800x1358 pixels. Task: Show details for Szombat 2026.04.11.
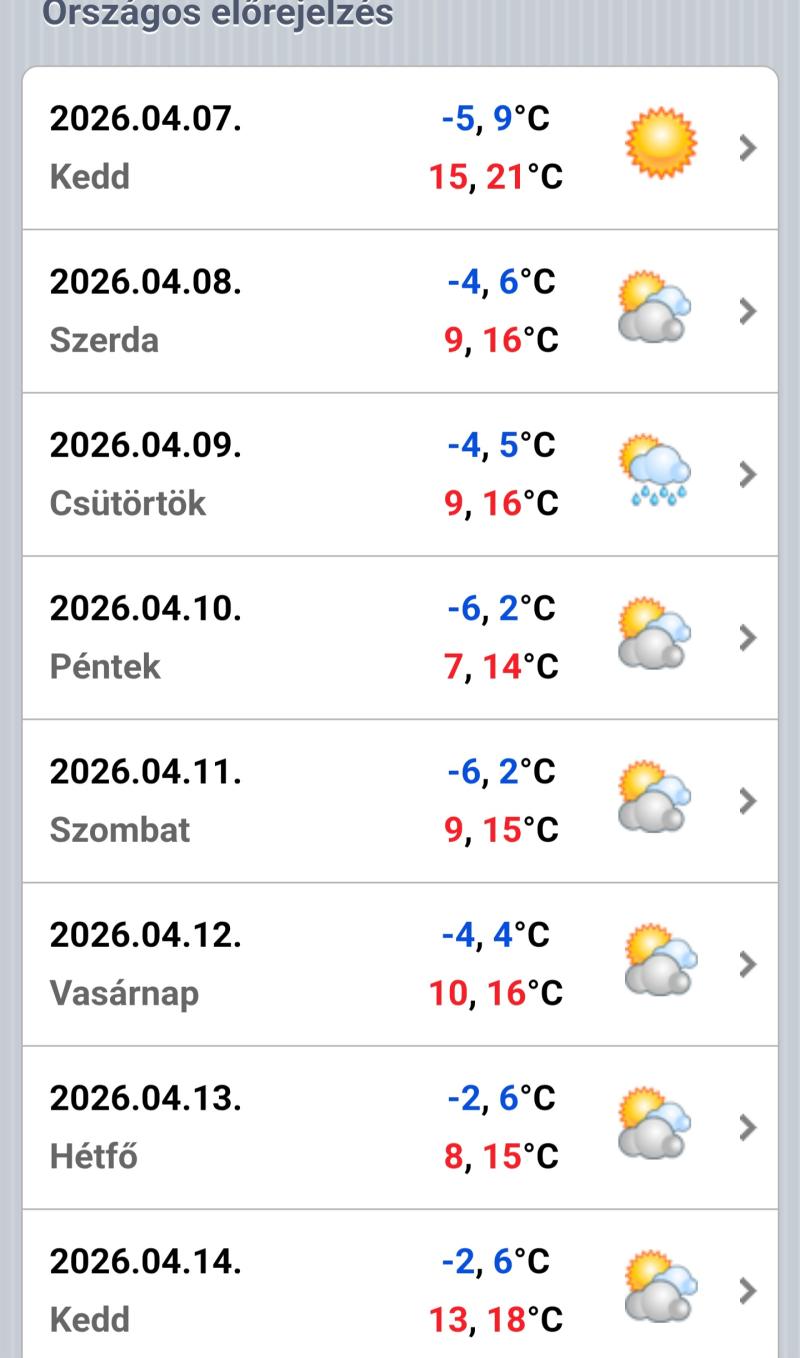point(400,800)
